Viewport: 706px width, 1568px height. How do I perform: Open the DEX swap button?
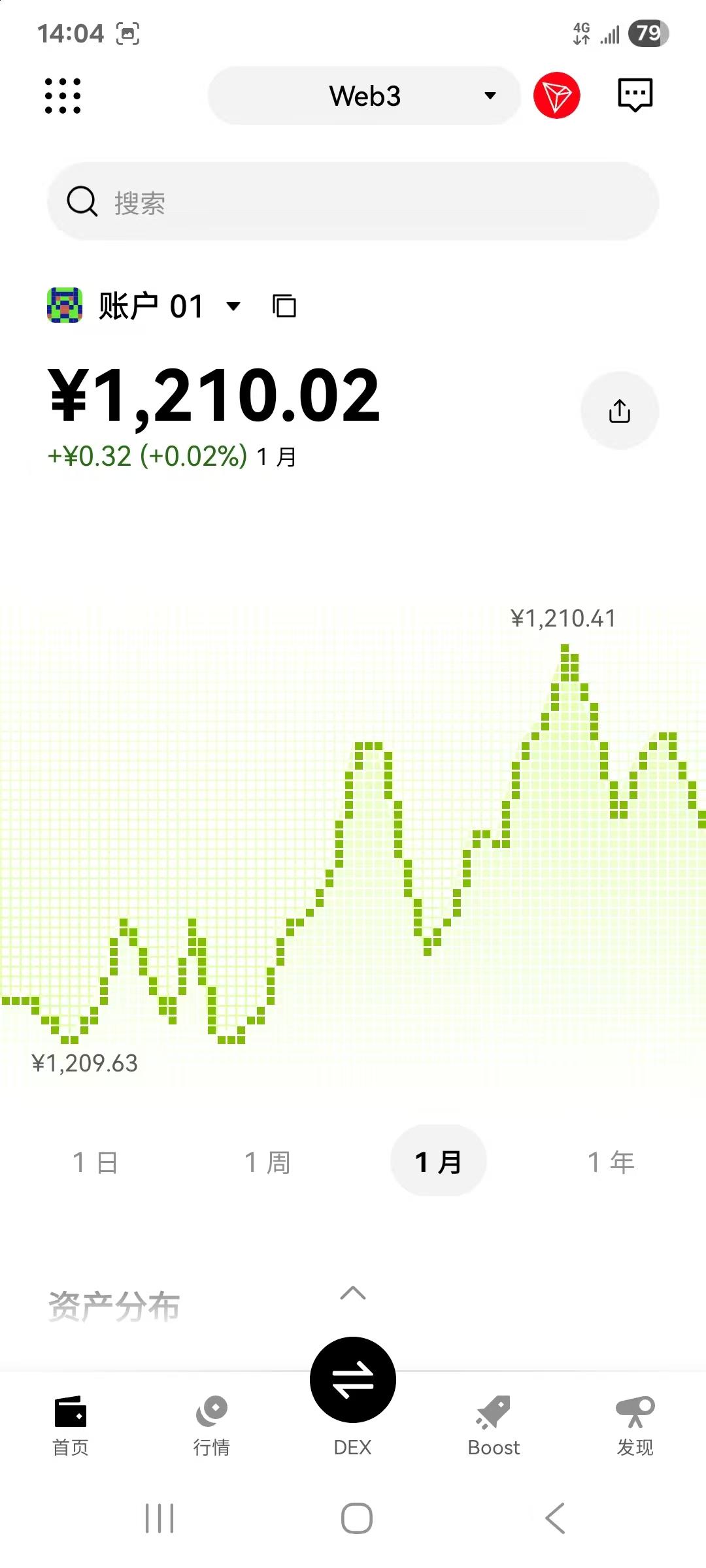(353, 1380)
